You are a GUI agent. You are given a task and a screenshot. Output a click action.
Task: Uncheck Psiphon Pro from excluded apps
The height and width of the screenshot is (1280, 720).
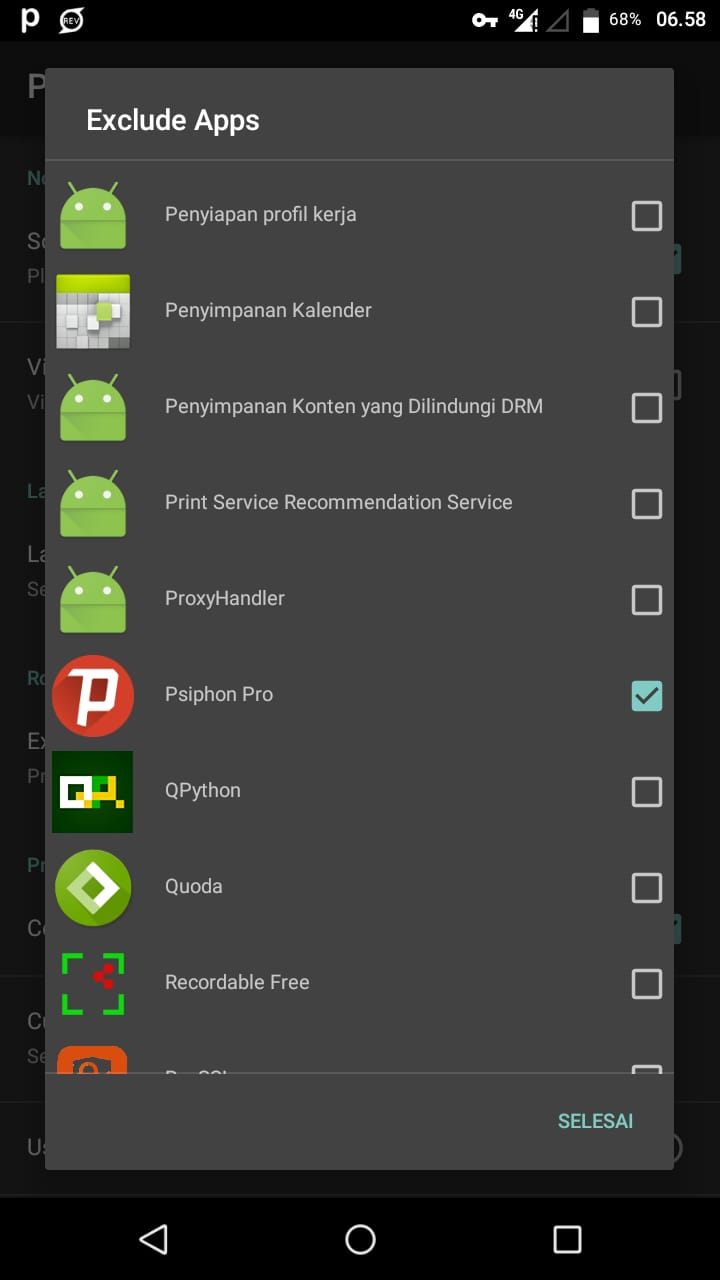pyautogui.click(x=646, y=696)
